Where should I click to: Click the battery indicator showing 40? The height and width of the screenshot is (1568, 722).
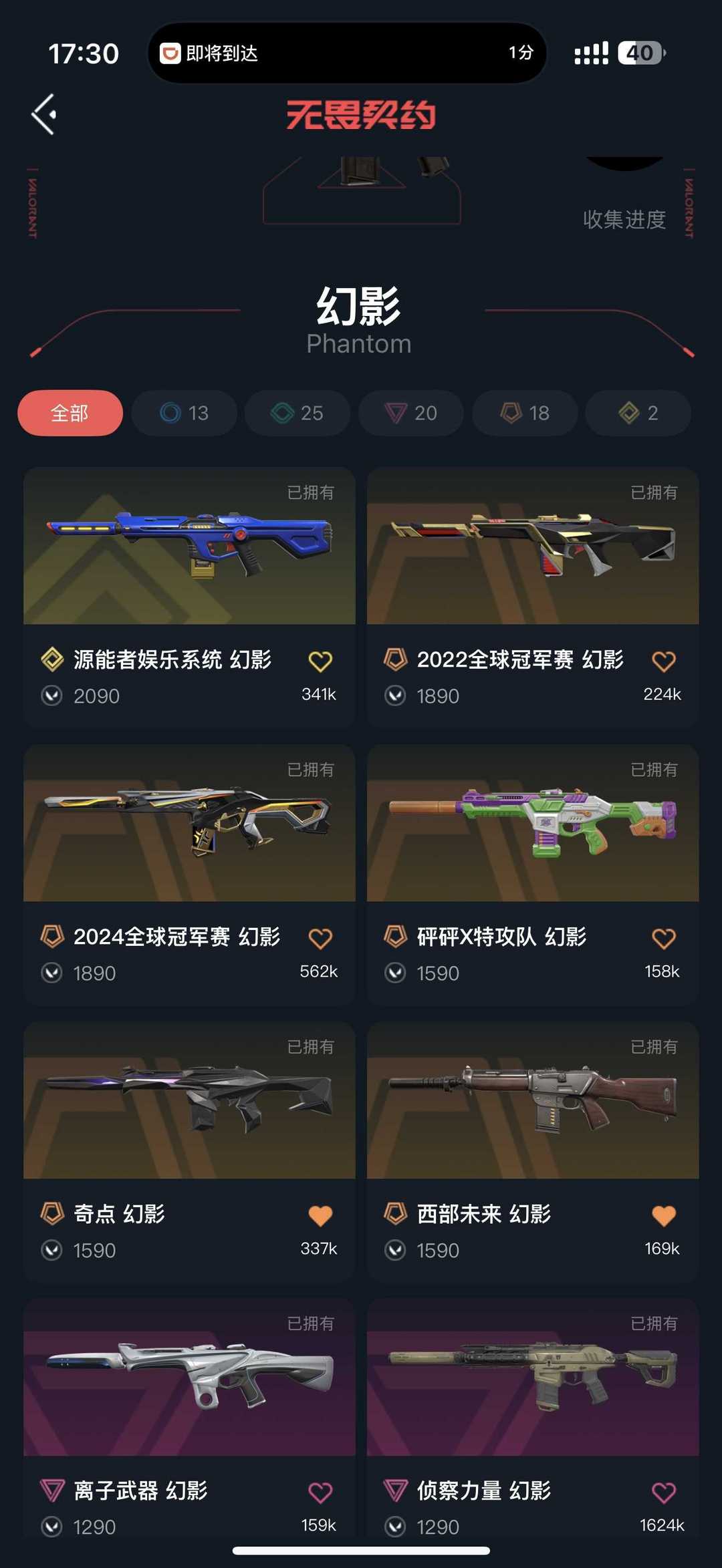pos(641,52)
